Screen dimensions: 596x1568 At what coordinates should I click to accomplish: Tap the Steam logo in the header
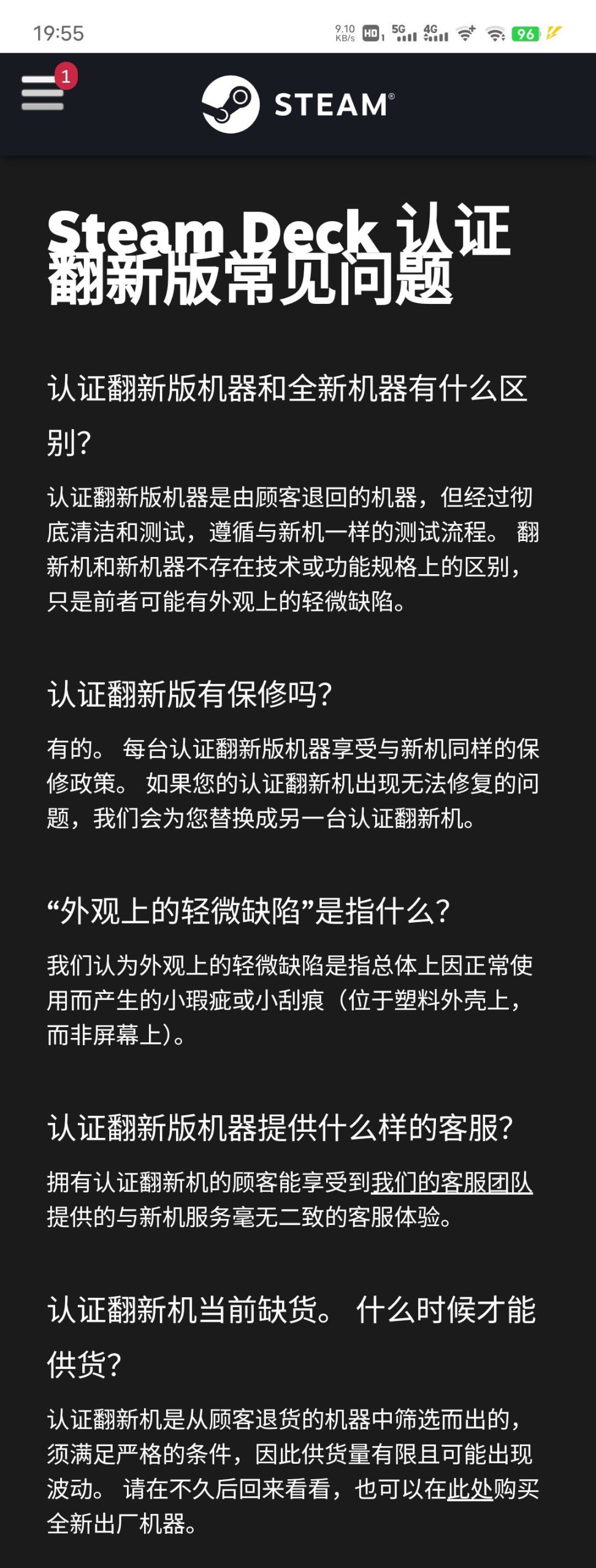[x=298, y=104]
